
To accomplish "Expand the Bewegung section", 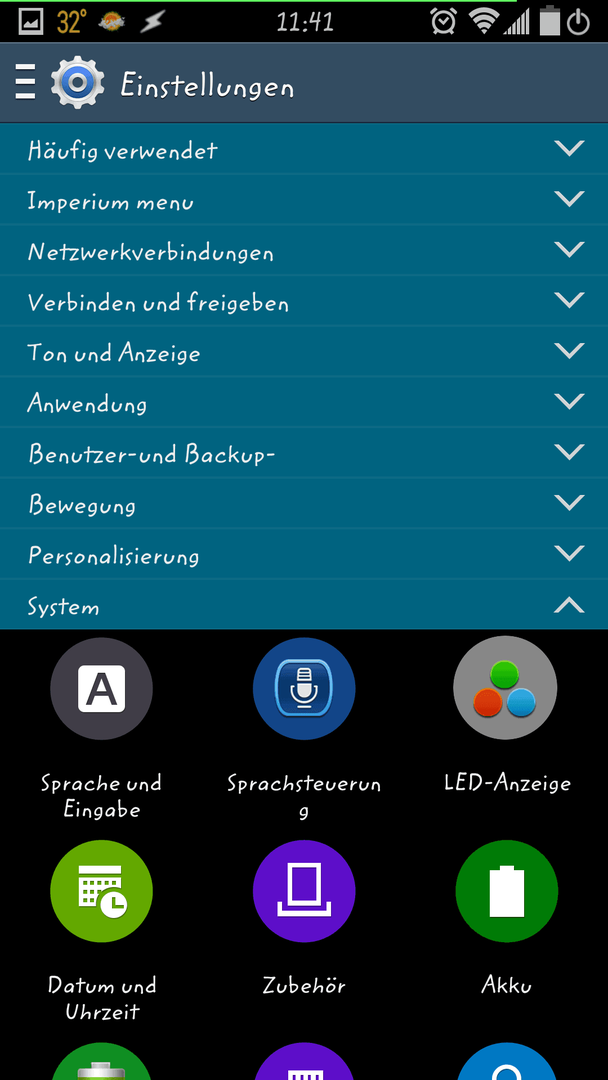I will [x=304, y=503].
